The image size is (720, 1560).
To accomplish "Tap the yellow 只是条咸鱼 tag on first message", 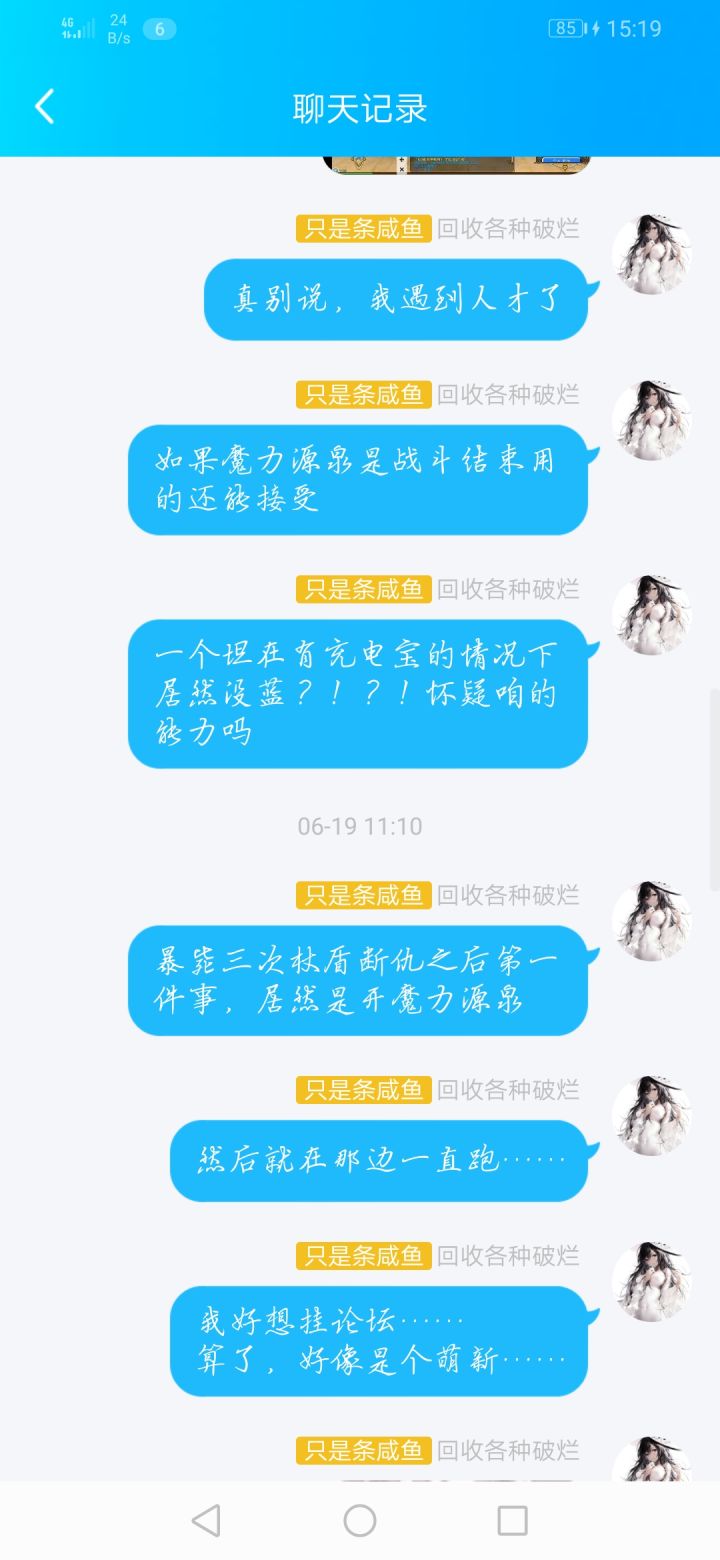I will pyautogui.click(x=362, y=228).
